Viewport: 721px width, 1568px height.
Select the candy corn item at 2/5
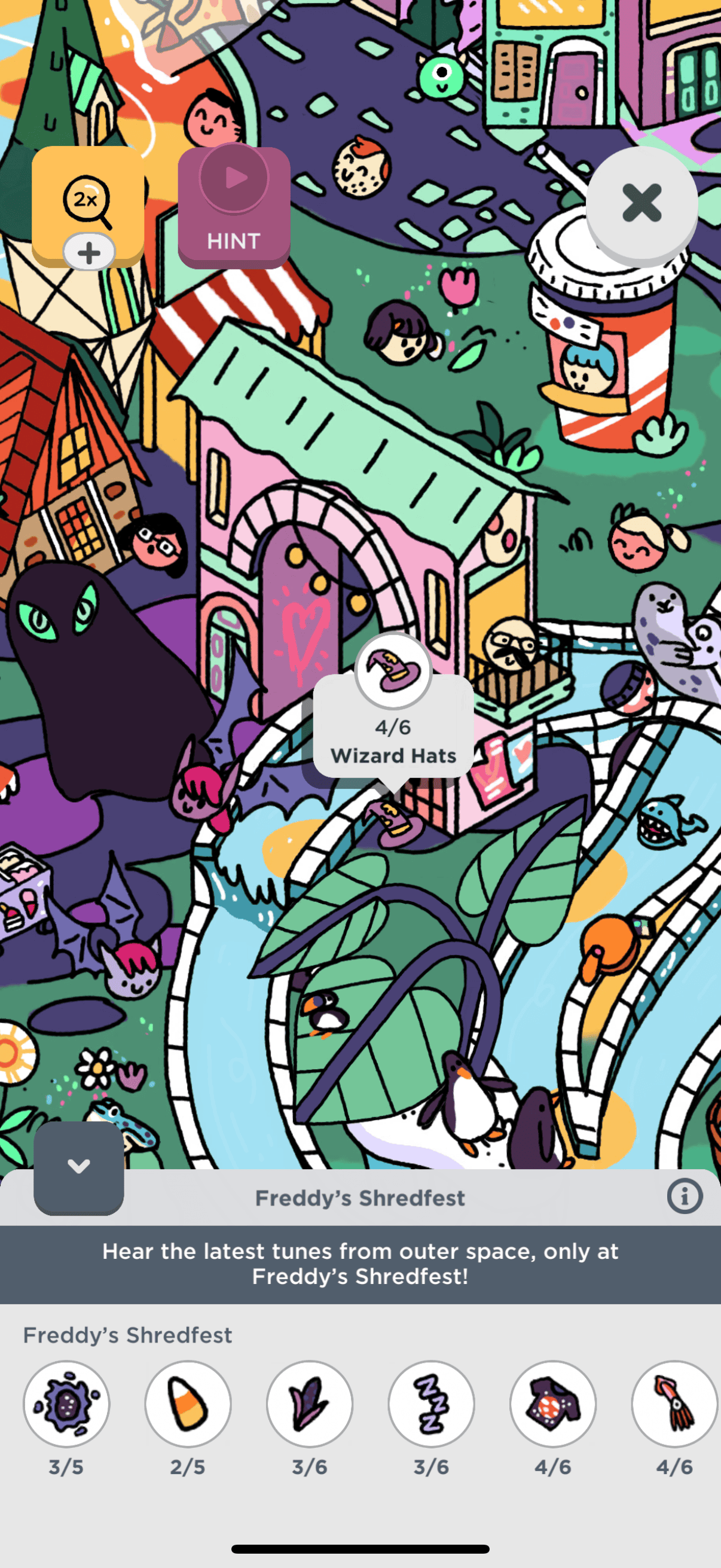pyautogui.click(x=188, y=1404)
